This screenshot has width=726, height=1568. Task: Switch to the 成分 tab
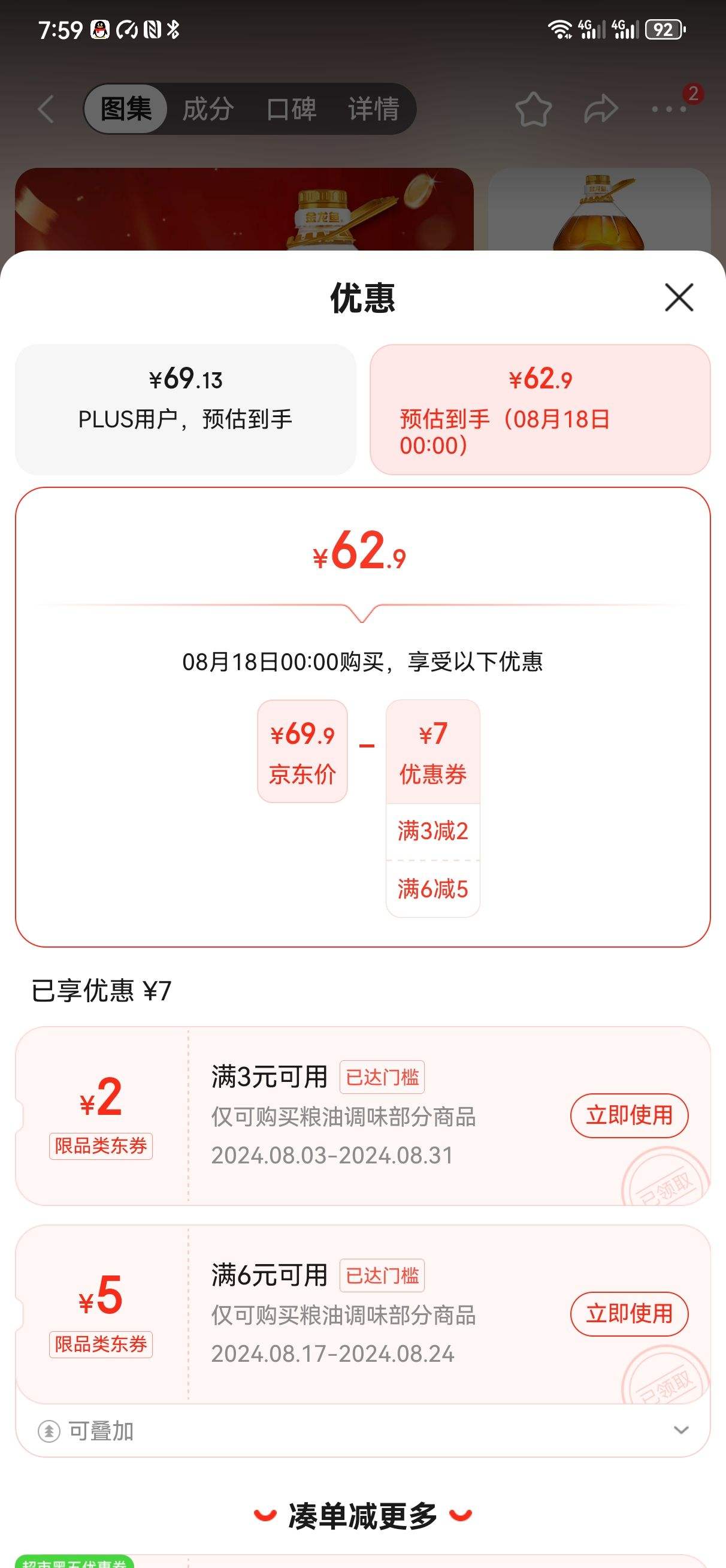207,108
